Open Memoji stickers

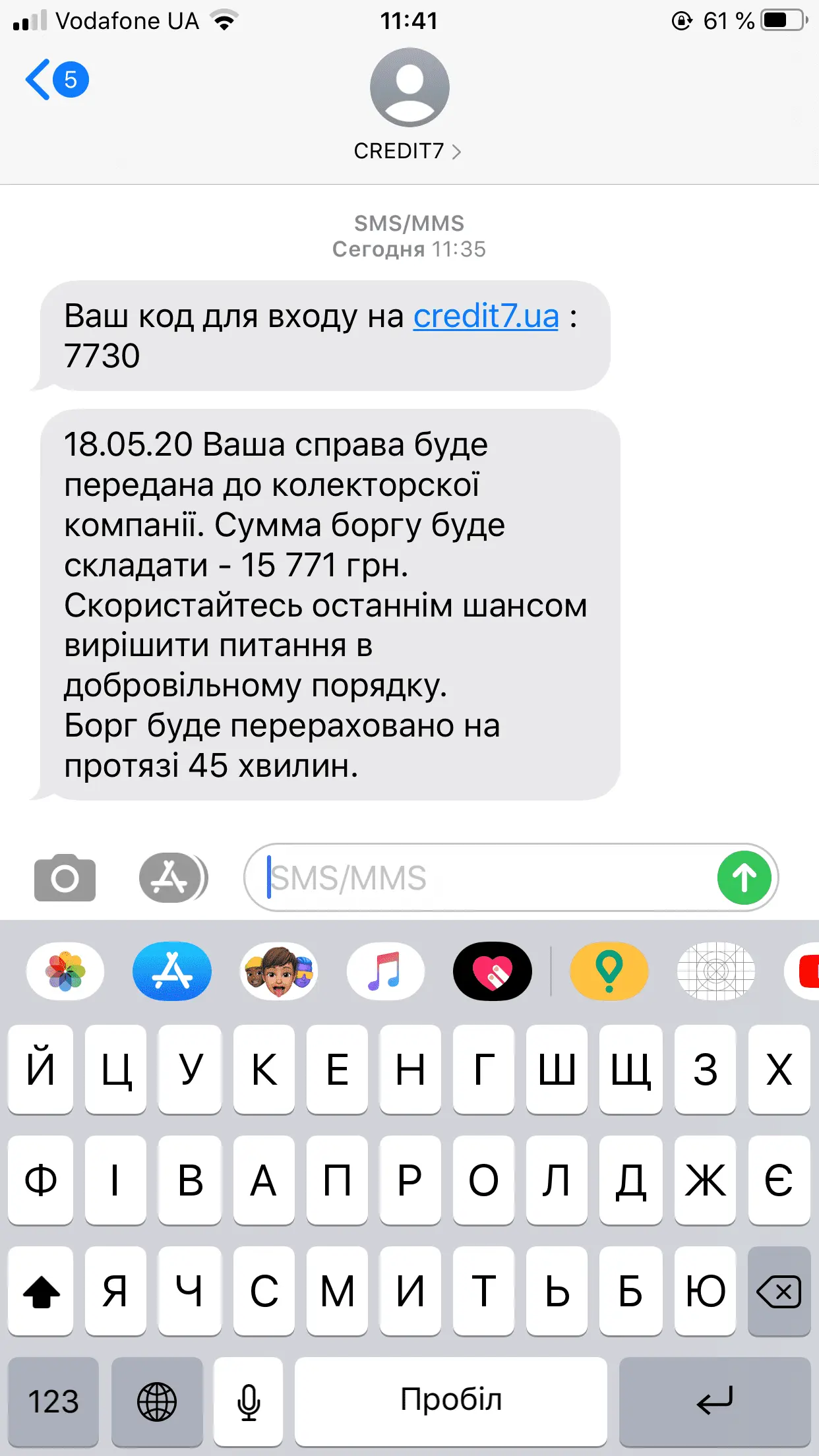(279, 971)
